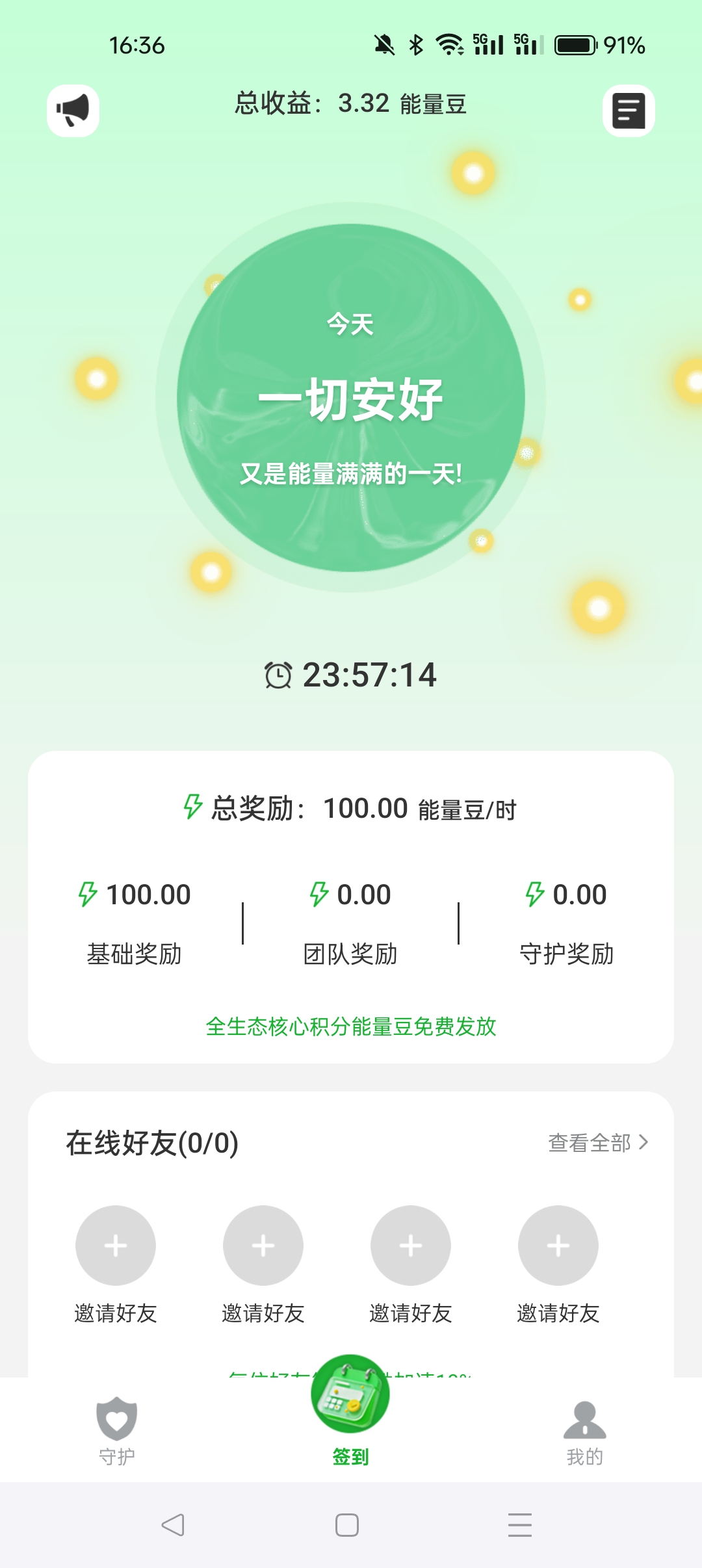Image resolution: width=702 pixels, height=1568 pixels.
Task: Switch to the 守护 tab
Action: point(117,1430)
